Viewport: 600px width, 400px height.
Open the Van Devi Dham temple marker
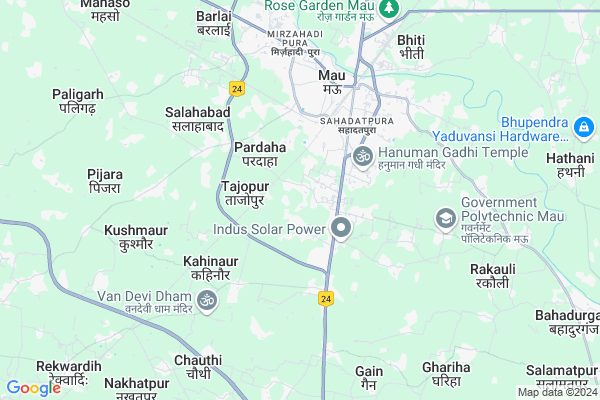click(x=207, y=298)
